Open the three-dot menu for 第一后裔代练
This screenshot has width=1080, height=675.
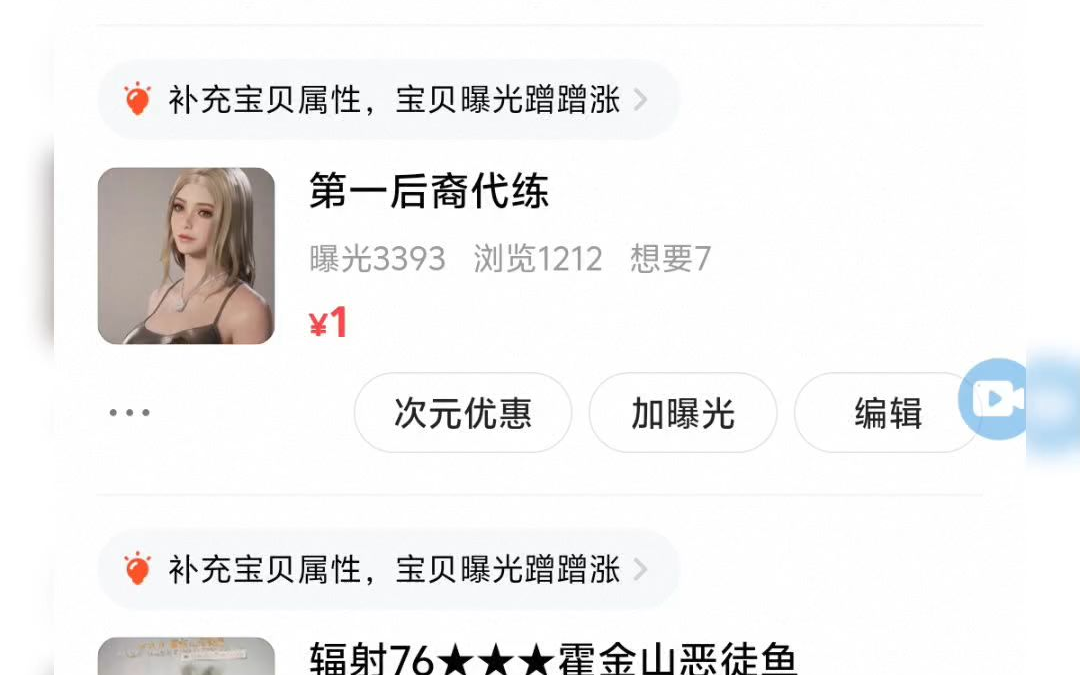coord(130,412)
